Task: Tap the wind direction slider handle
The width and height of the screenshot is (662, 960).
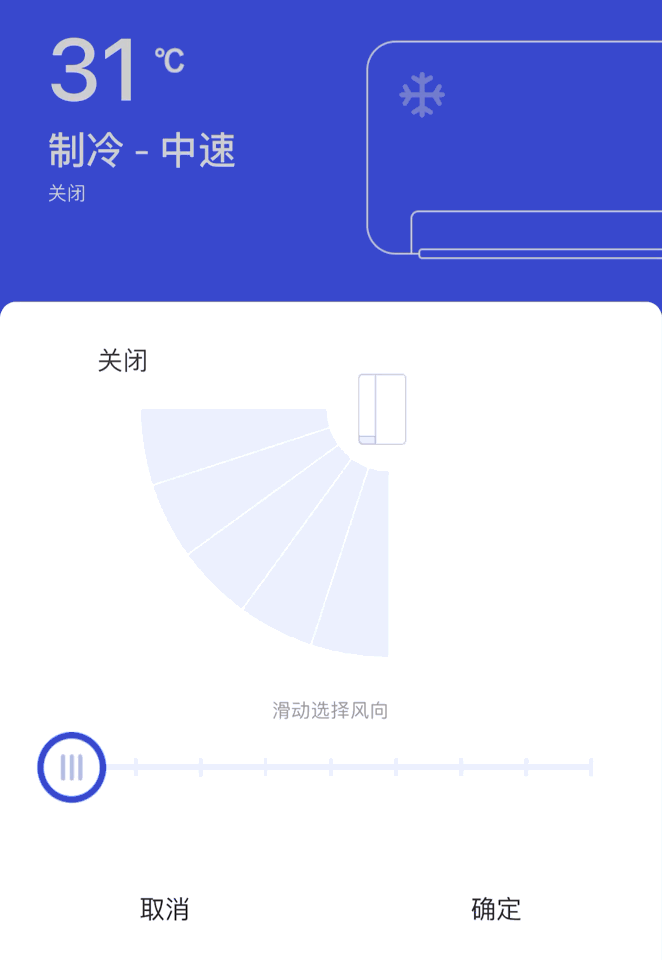Action: pos(71,767)
